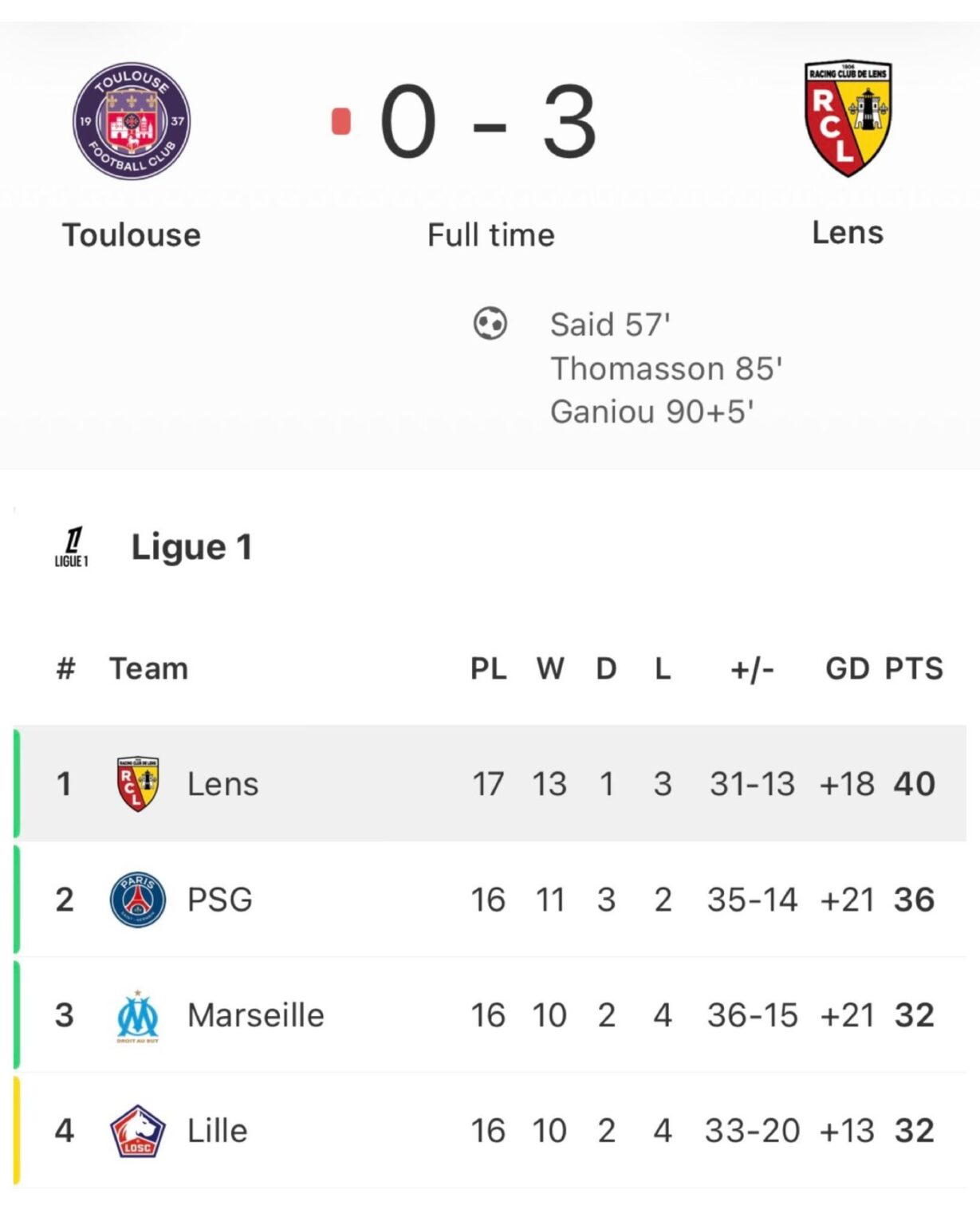Select the GD column header

(x=847, y=670)
